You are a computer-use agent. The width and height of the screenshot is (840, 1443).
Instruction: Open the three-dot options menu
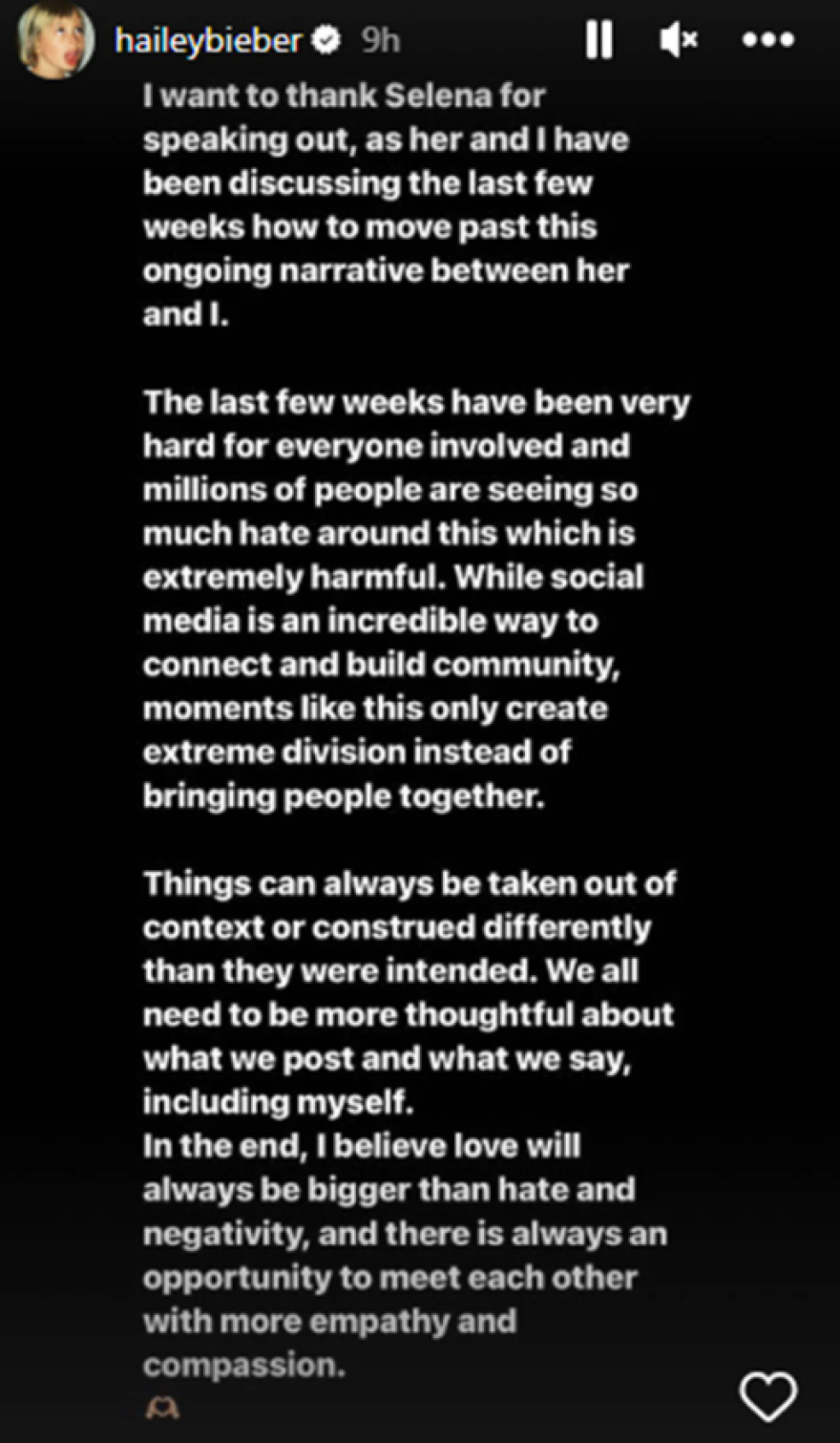click(767, 40)
